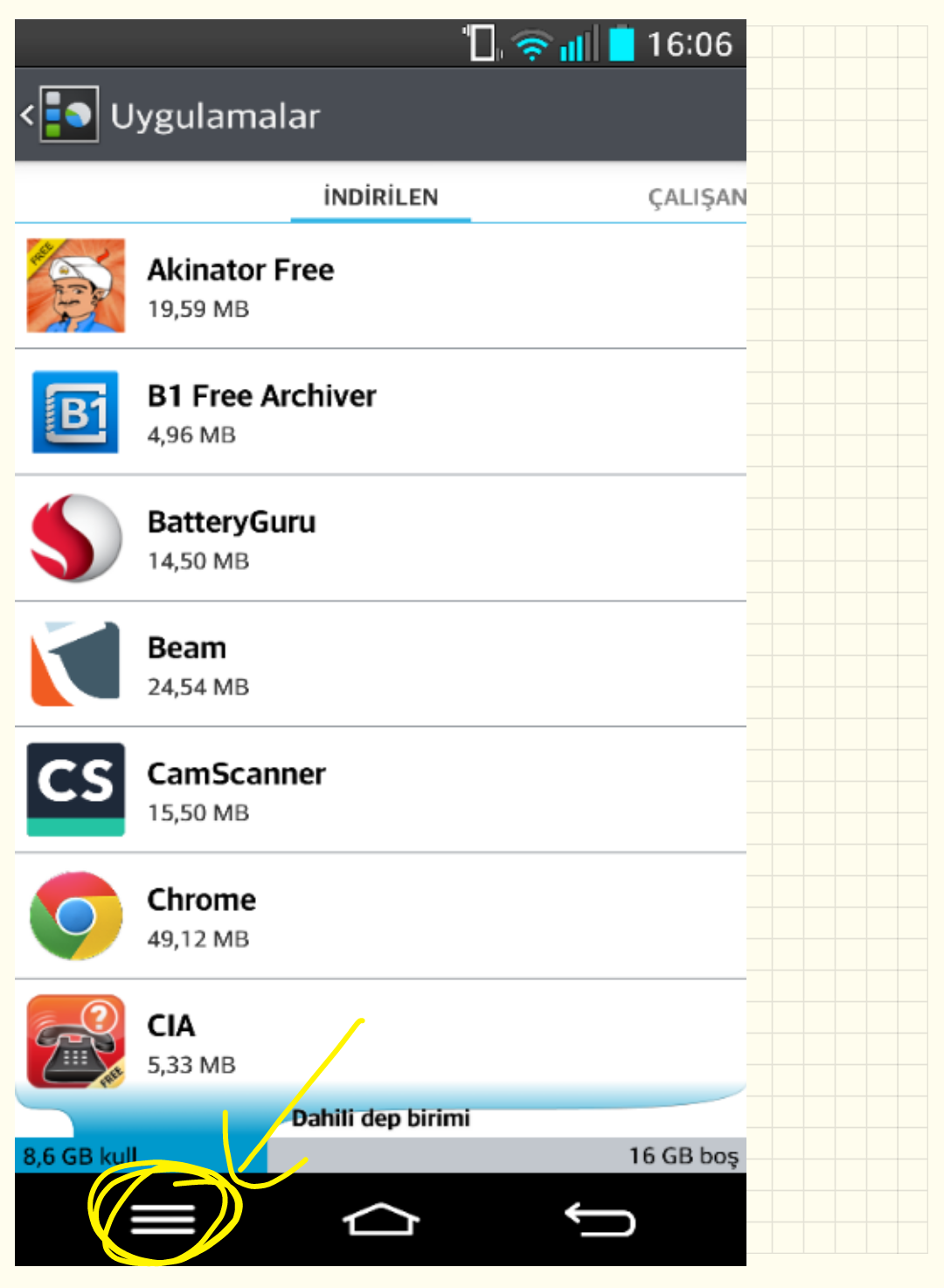Image resolution: width=944 pixels, height=1288 pixels.
Task: Open CIA app details
Action: click(380, 1041)
